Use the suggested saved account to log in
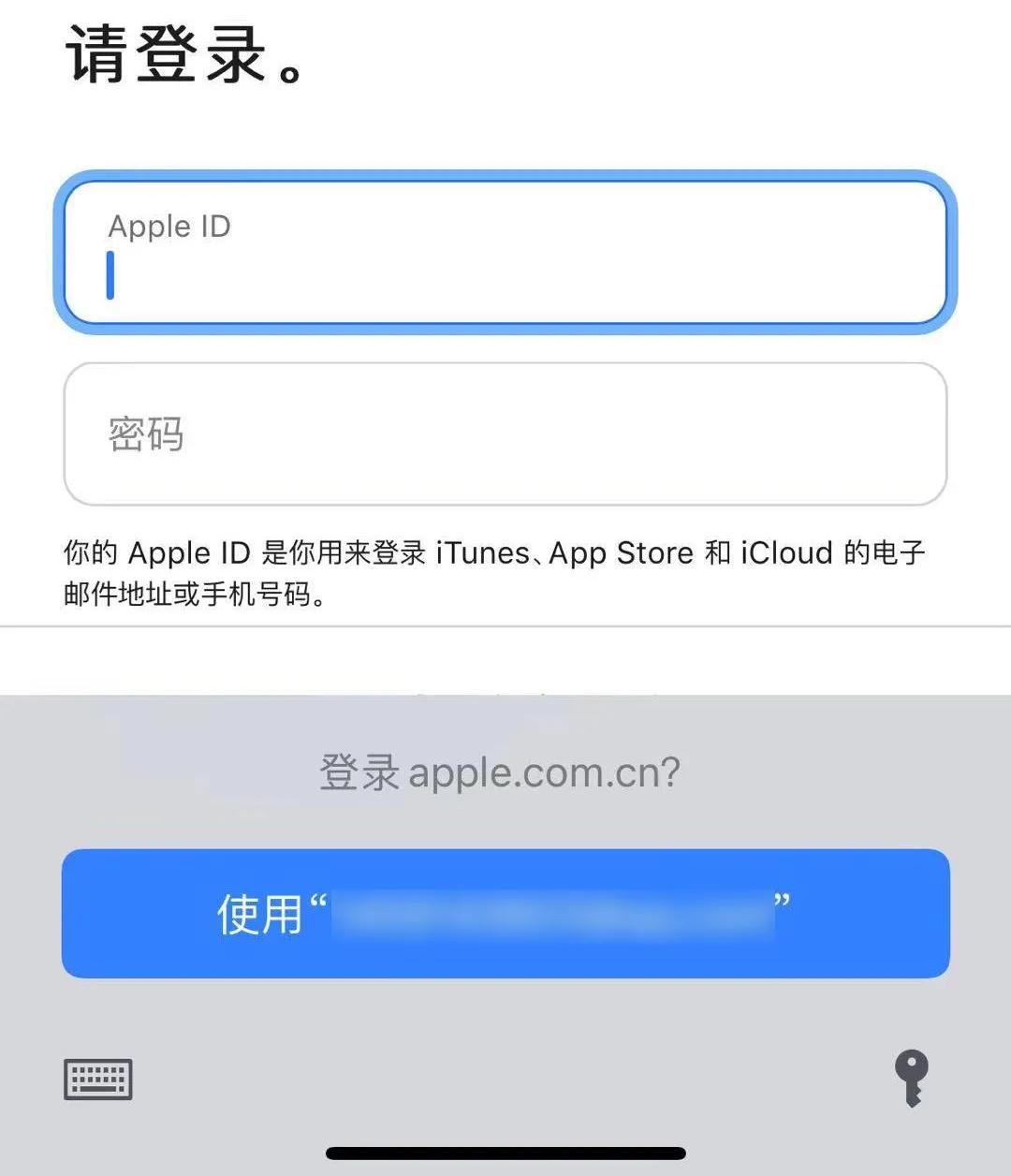The height and width of the screenshot is (1176, 1011). click(505, 914)
